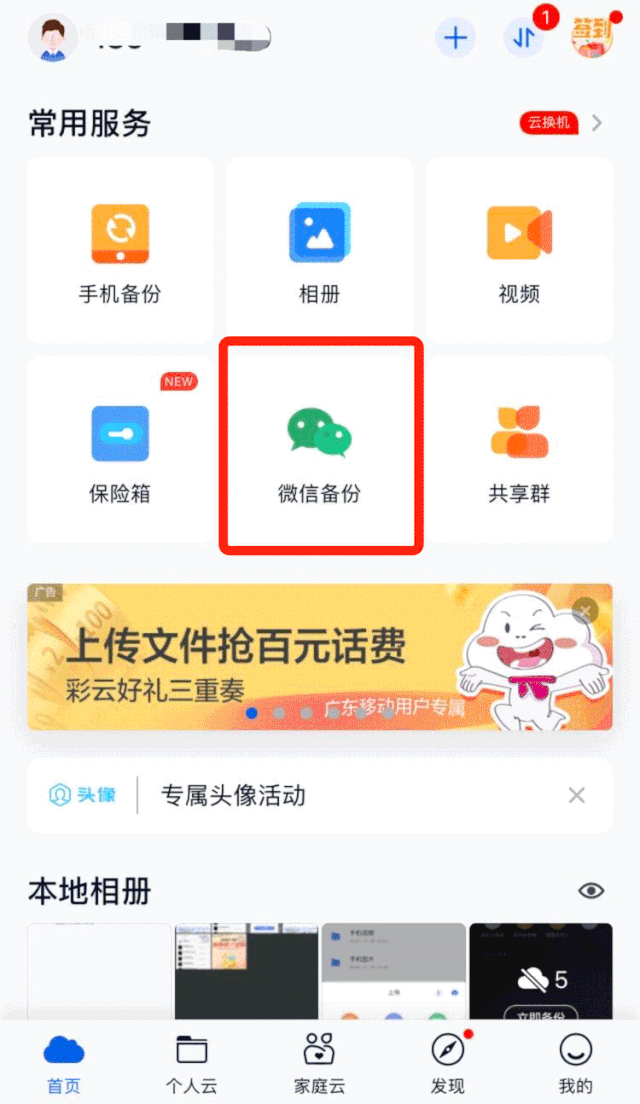Open the 保险箱 service
The image size is (640, 1104).
pos(120,450)
